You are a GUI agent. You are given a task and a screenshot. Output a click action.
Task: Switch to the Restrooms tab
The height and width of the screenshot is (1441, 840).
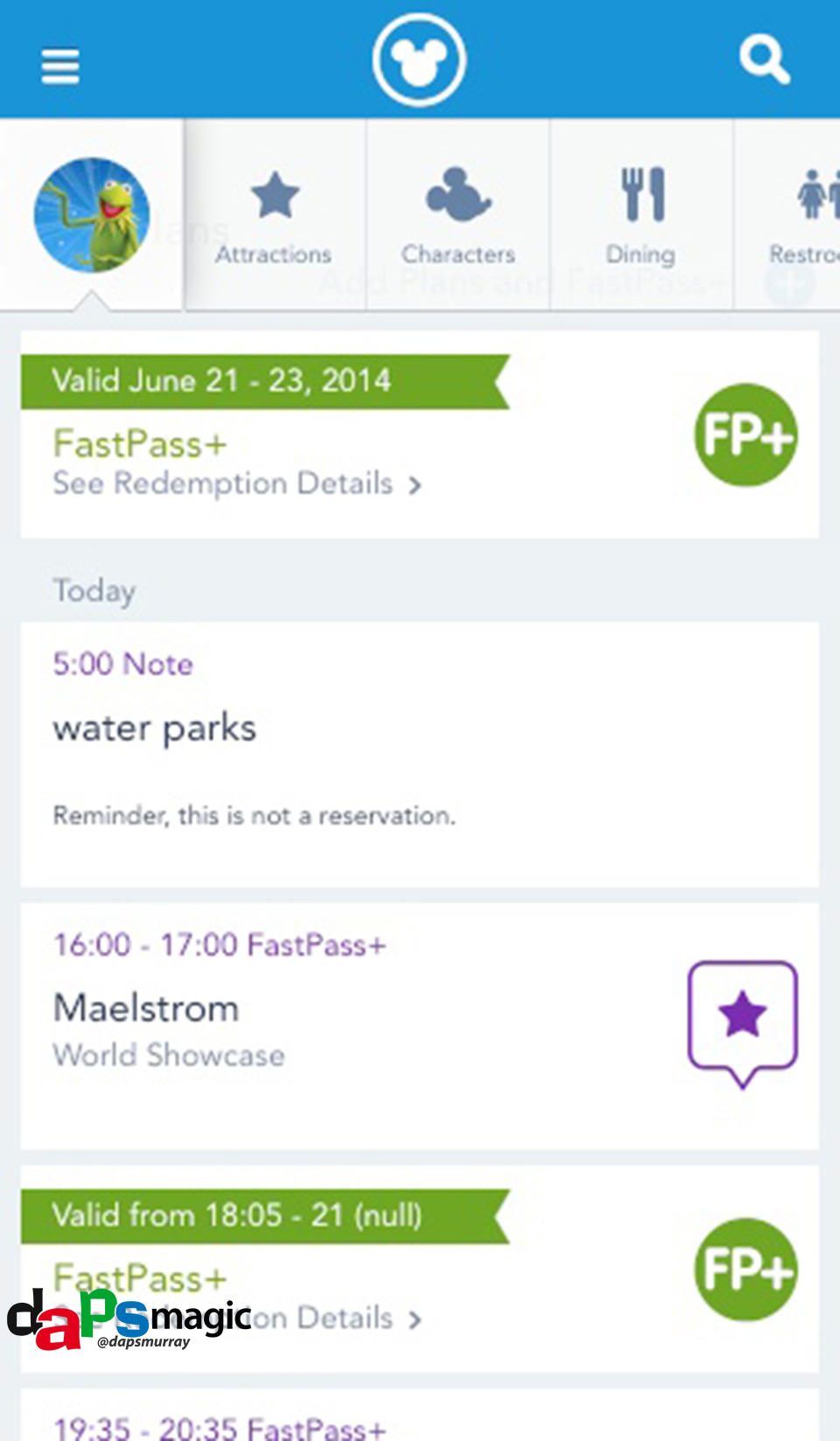pyautogui.click(x=787, y=215)
